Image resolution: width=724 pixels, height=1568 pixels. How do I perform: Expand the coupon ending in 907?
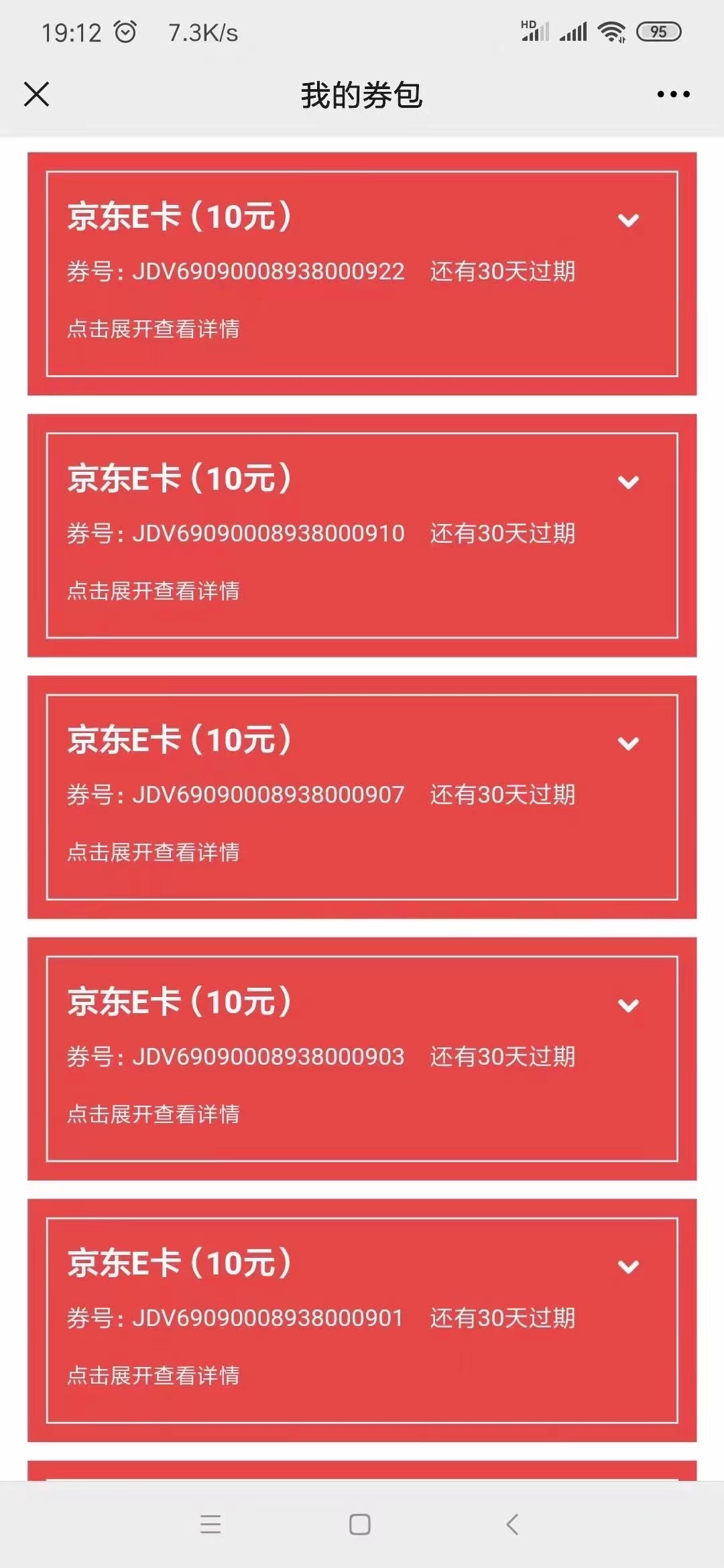628,743
